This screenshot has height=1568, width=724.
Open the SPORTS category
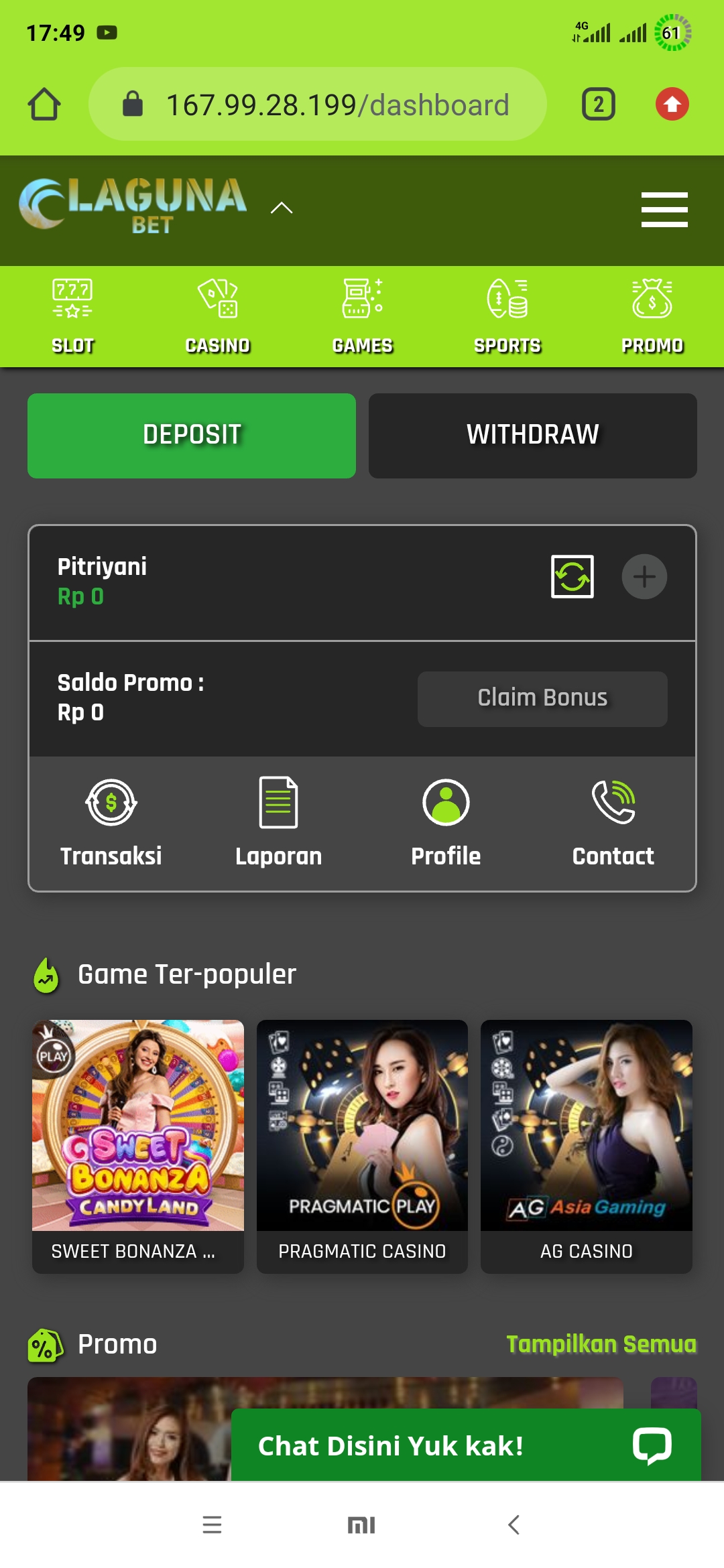(507, 316)
